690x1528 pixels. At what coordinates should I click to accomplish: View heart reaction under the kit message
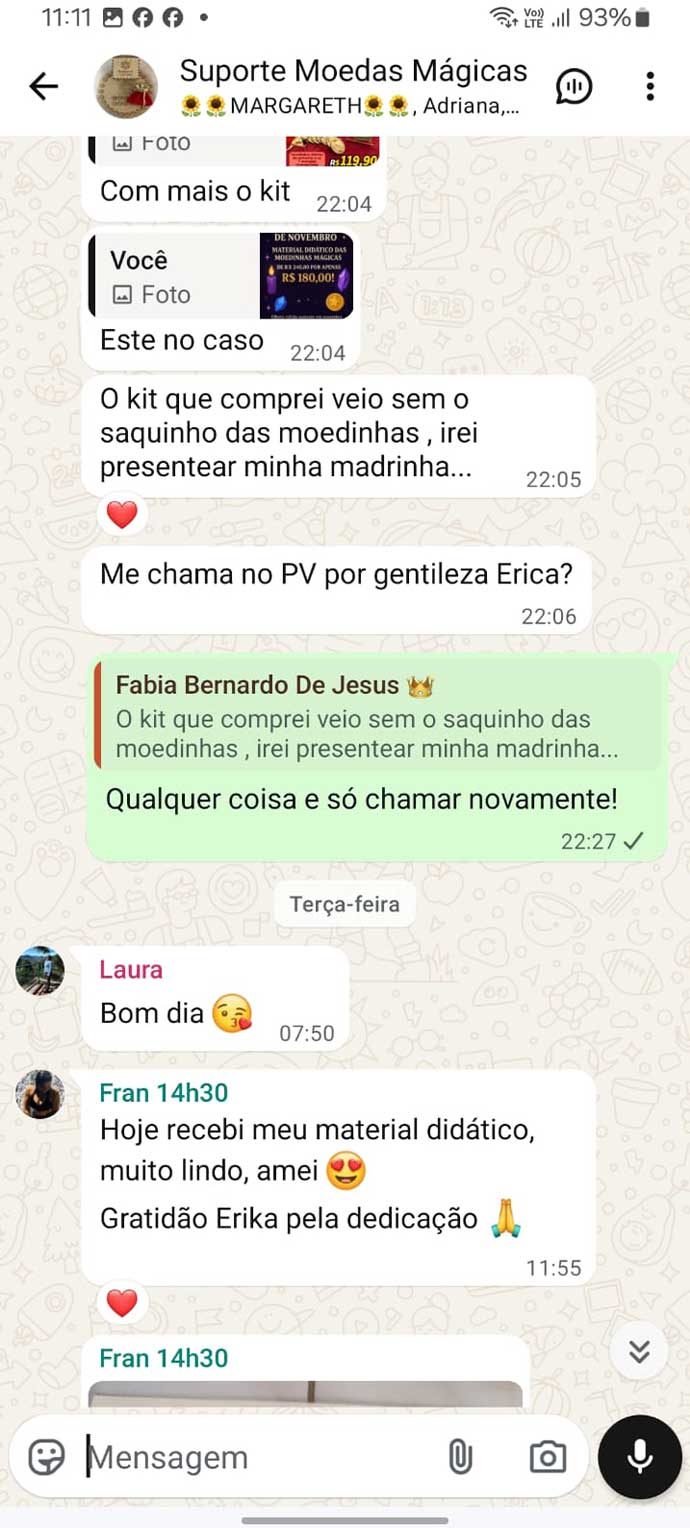(122, 515)
